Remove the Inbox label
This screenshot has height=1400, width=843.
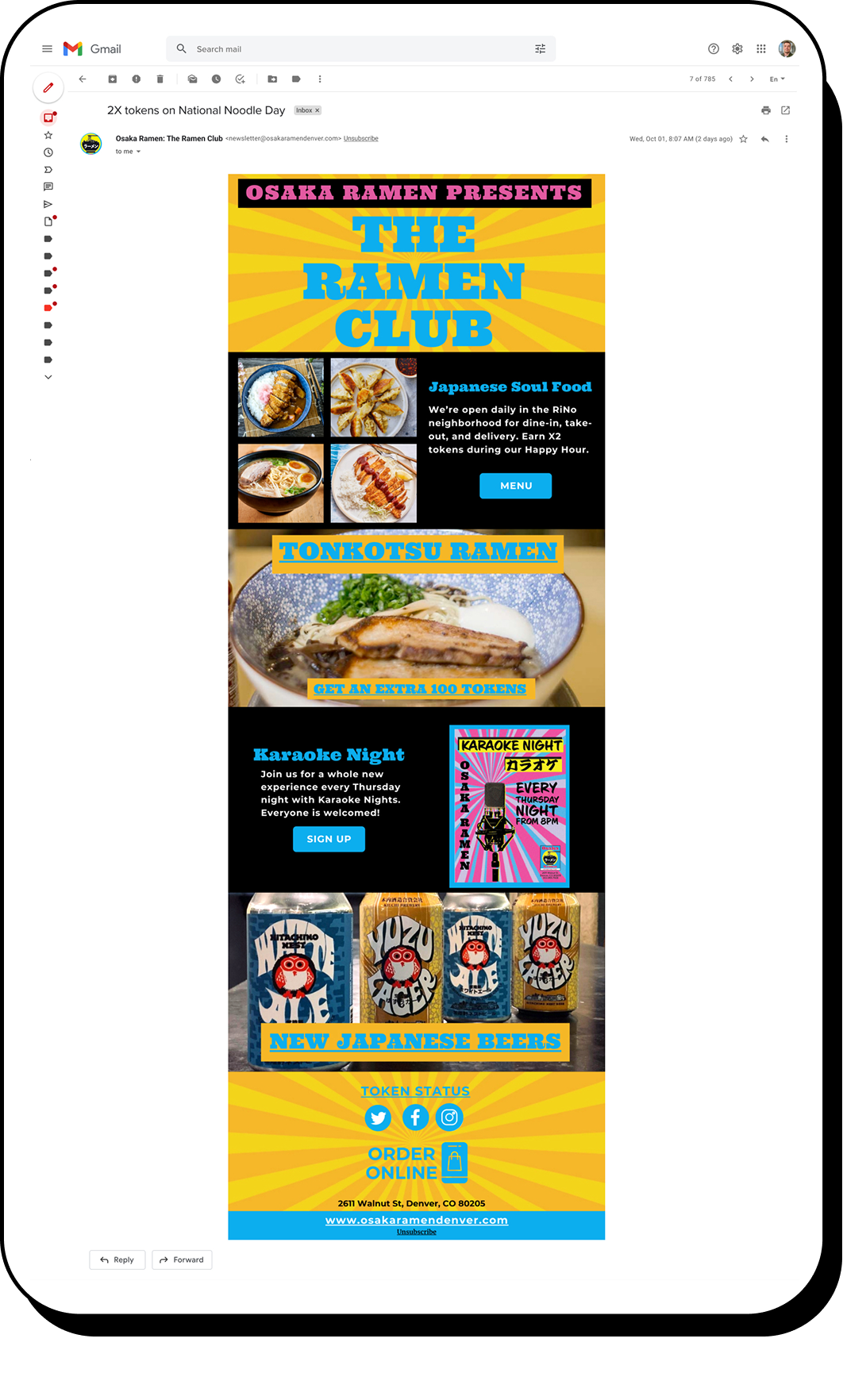click(x=318, y=110)
